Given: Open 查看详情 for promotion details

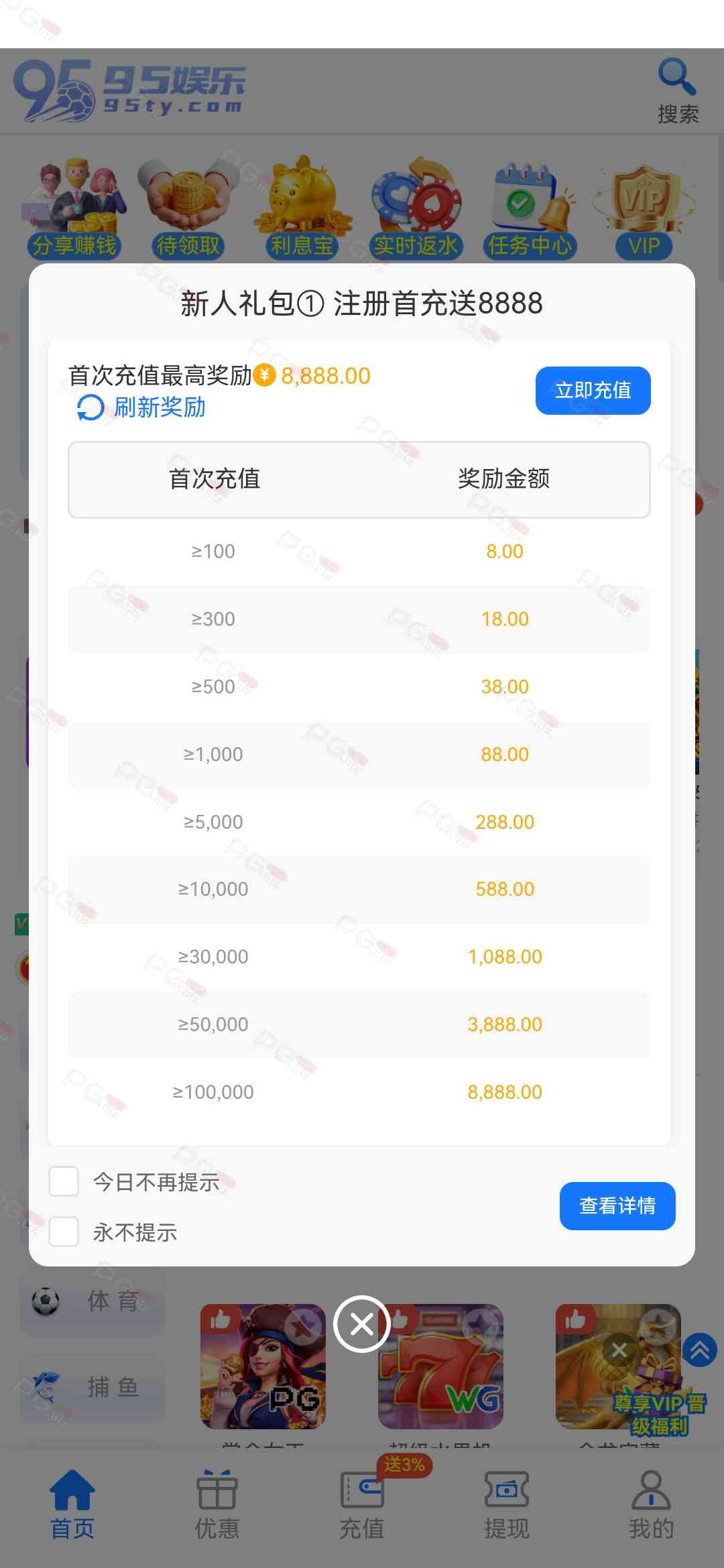Looking at the screenshot, I should [x=617, y=1205].
